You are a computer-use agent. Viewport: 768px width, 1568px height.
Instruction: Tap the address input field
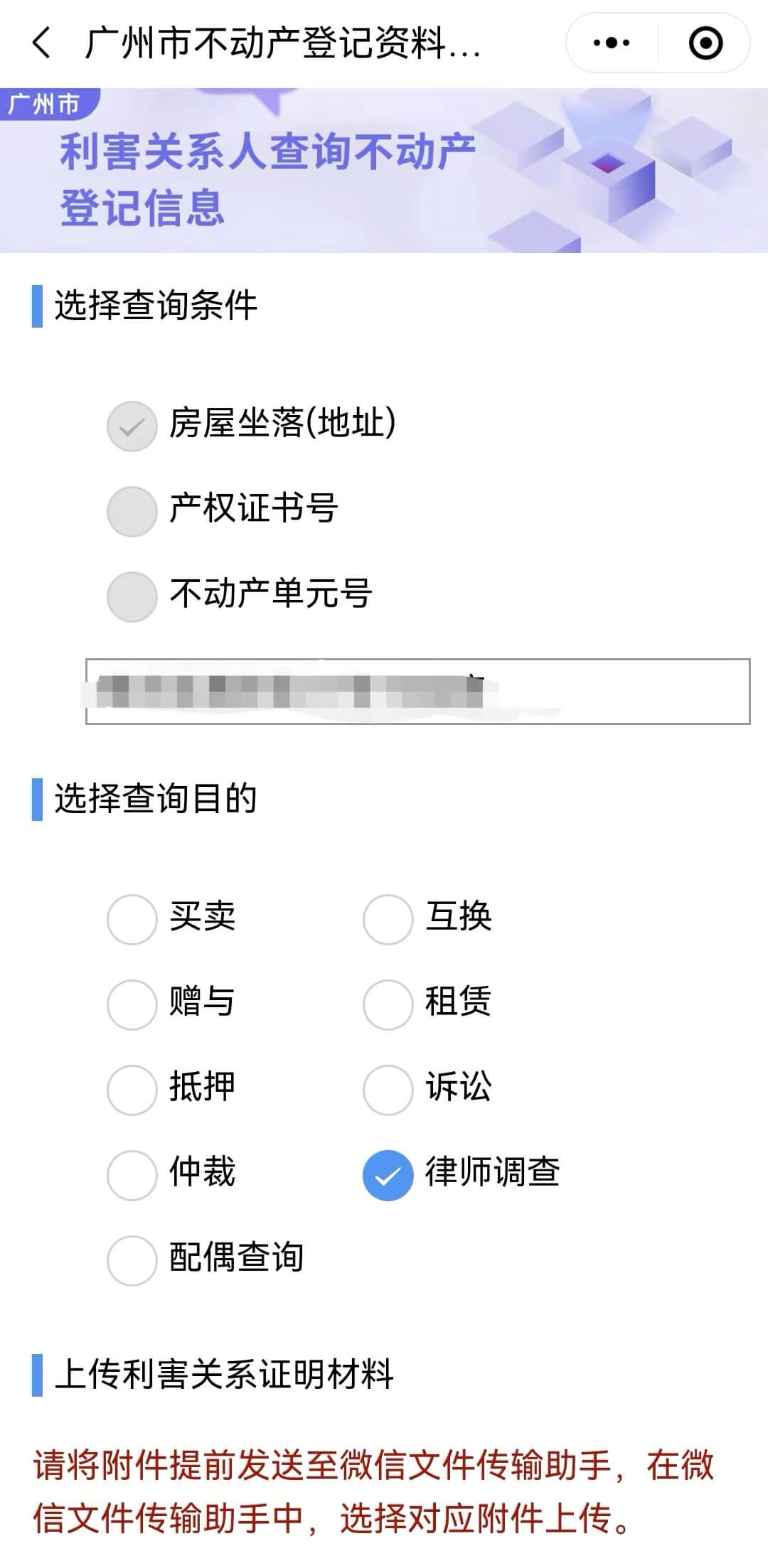(x=417, y=692)
